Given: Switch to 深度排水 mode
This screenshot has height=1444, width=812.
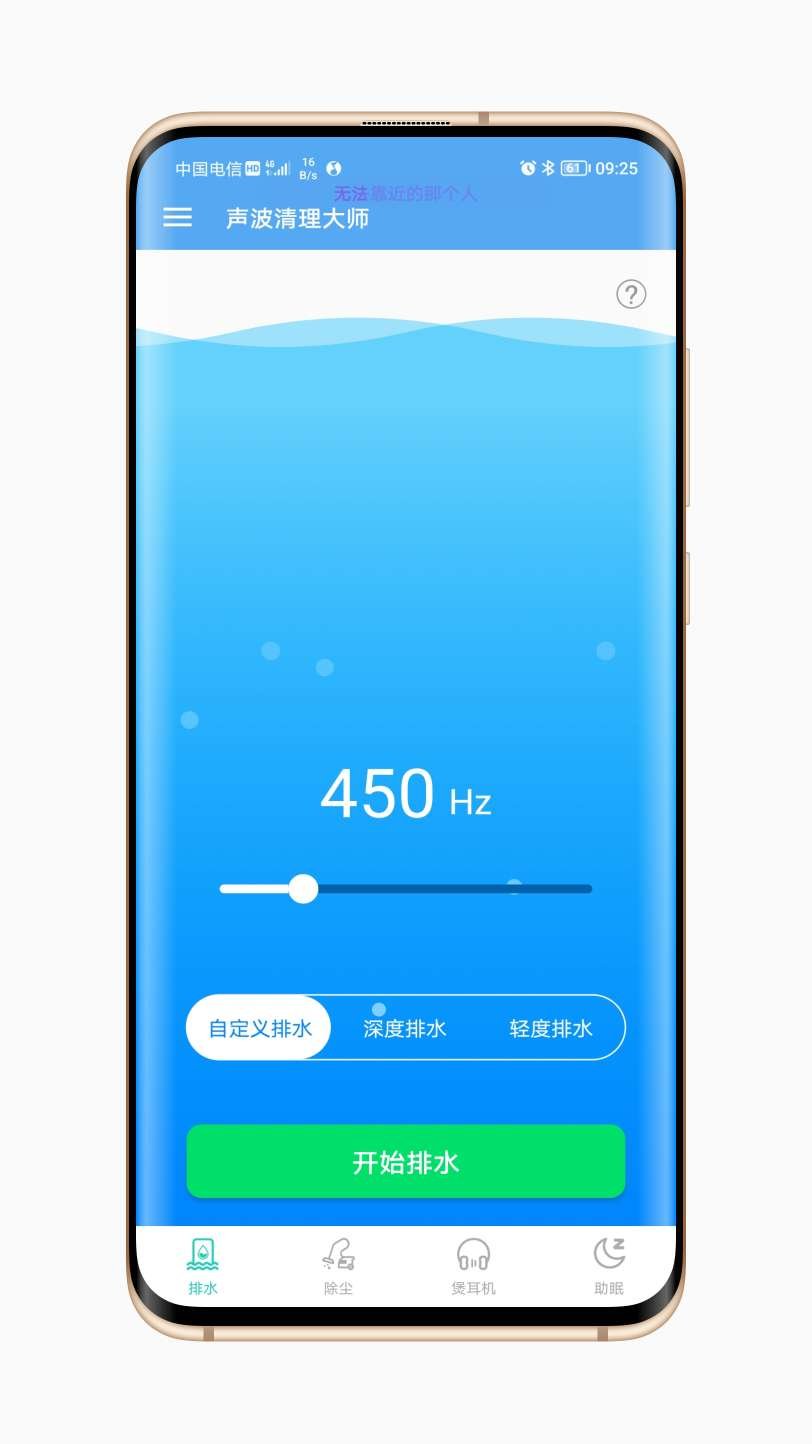Looking at the screenshot, I should 405,1028.
